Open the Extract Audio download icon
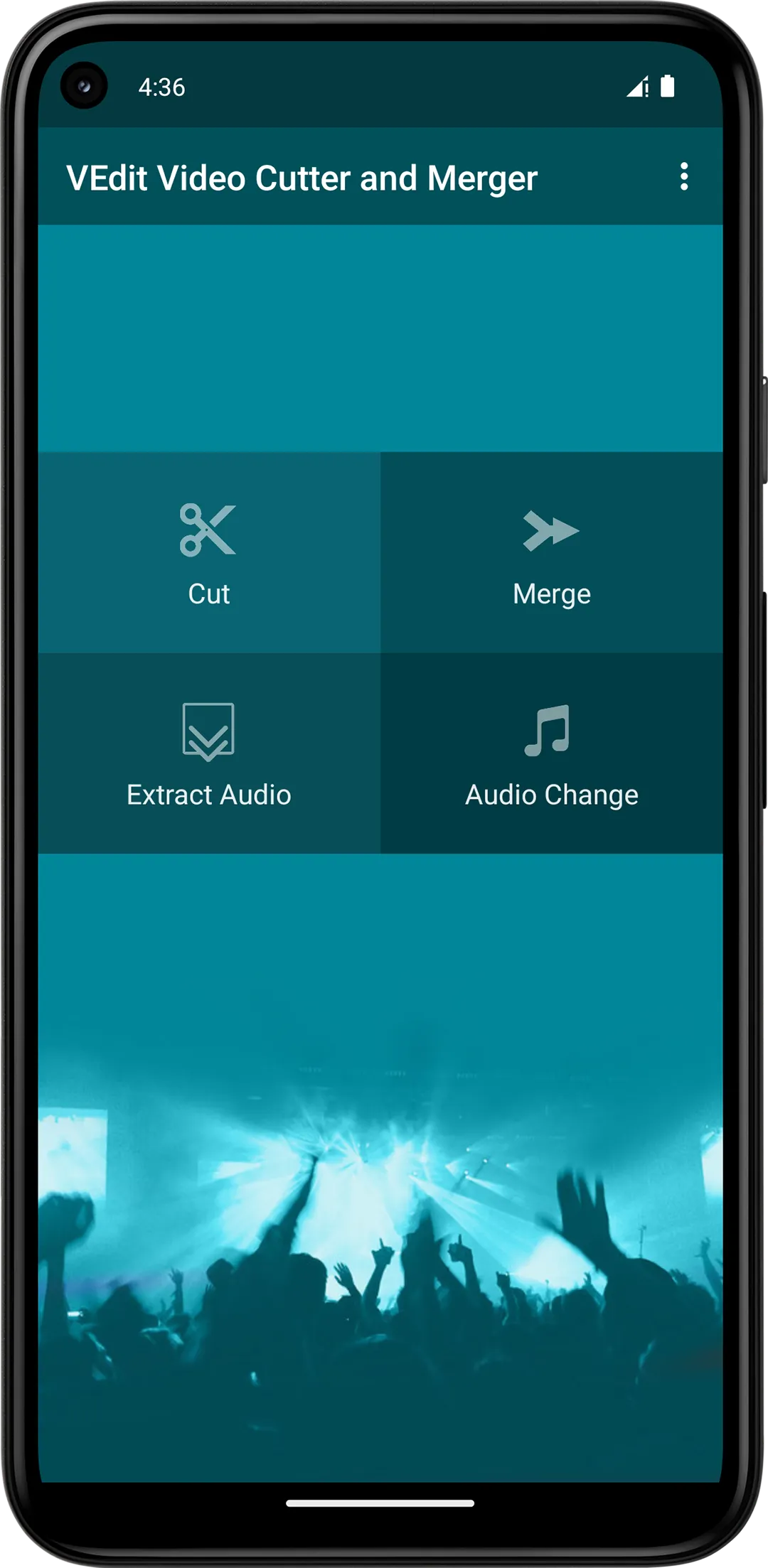The width and height of the screenshot is (768, 1568). click(x=208, y=731)
